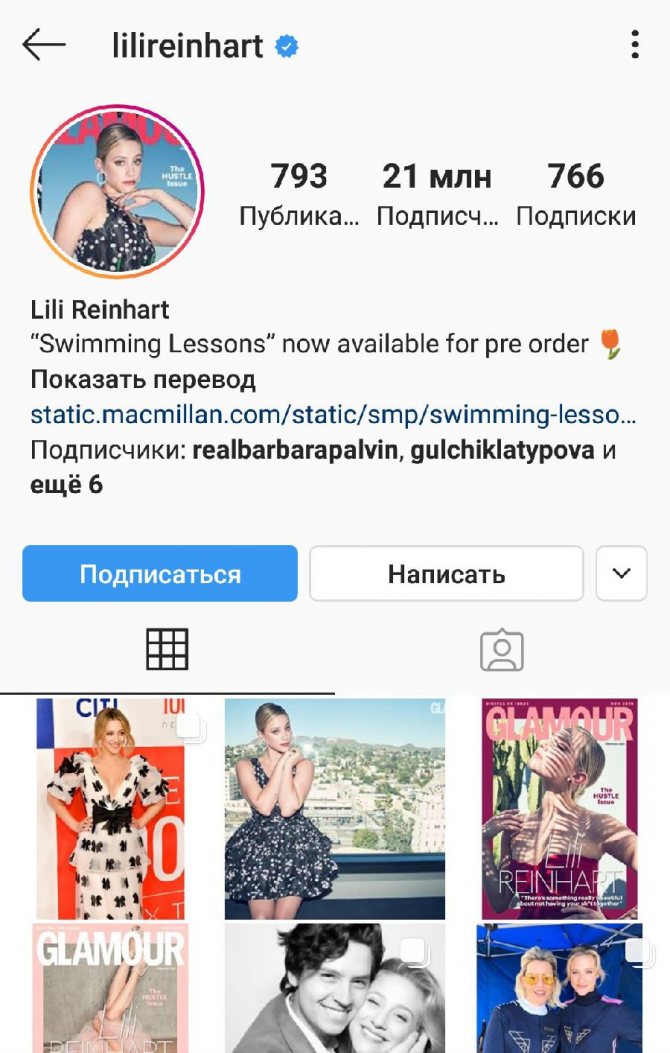The image size is (670, 1053).
Task: Open the pink Glamour cover post
Action: tap(110, 988)
